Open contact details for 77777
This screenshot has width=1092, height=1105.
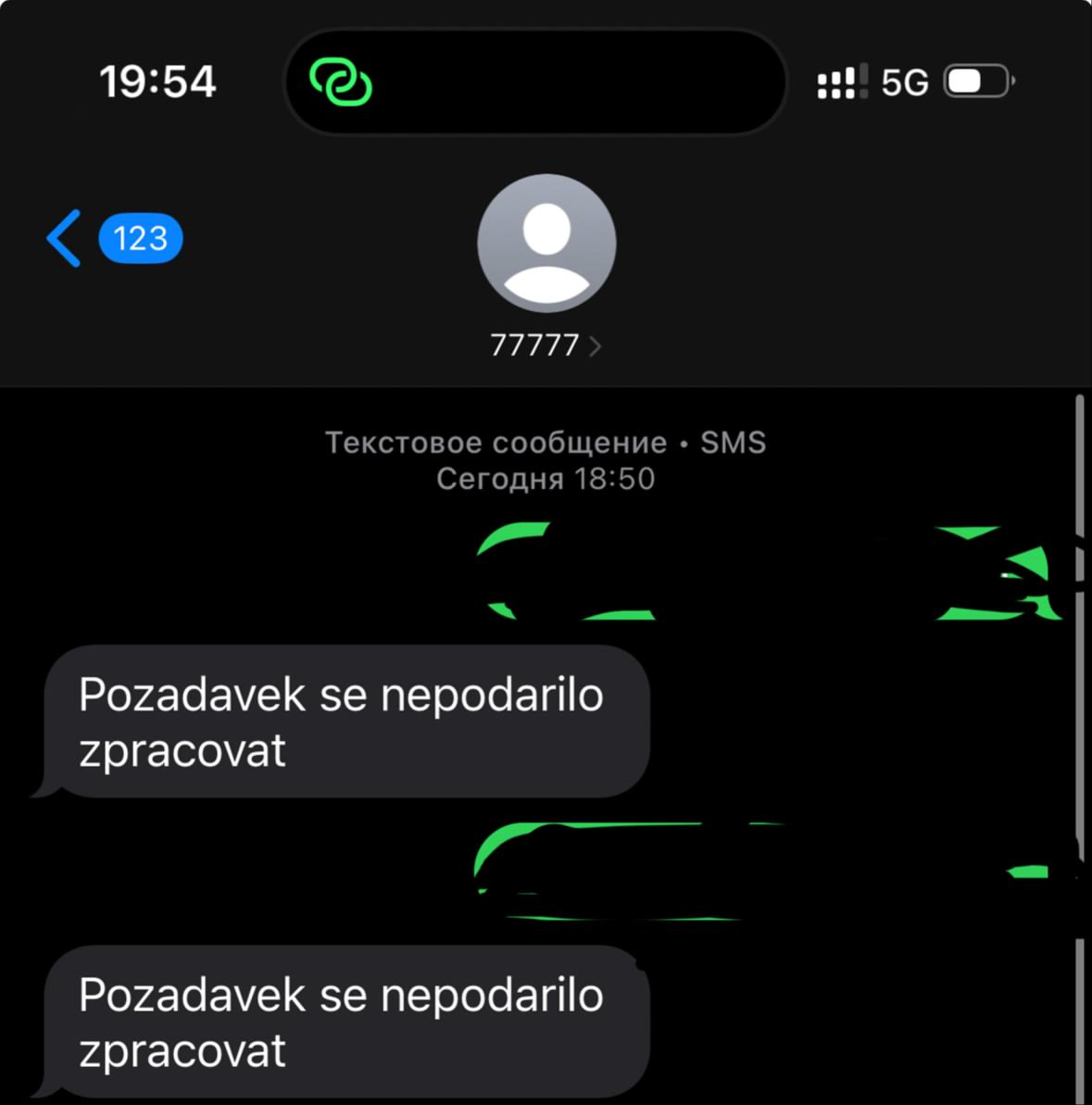pyautogui.click(x=546, y=345)
